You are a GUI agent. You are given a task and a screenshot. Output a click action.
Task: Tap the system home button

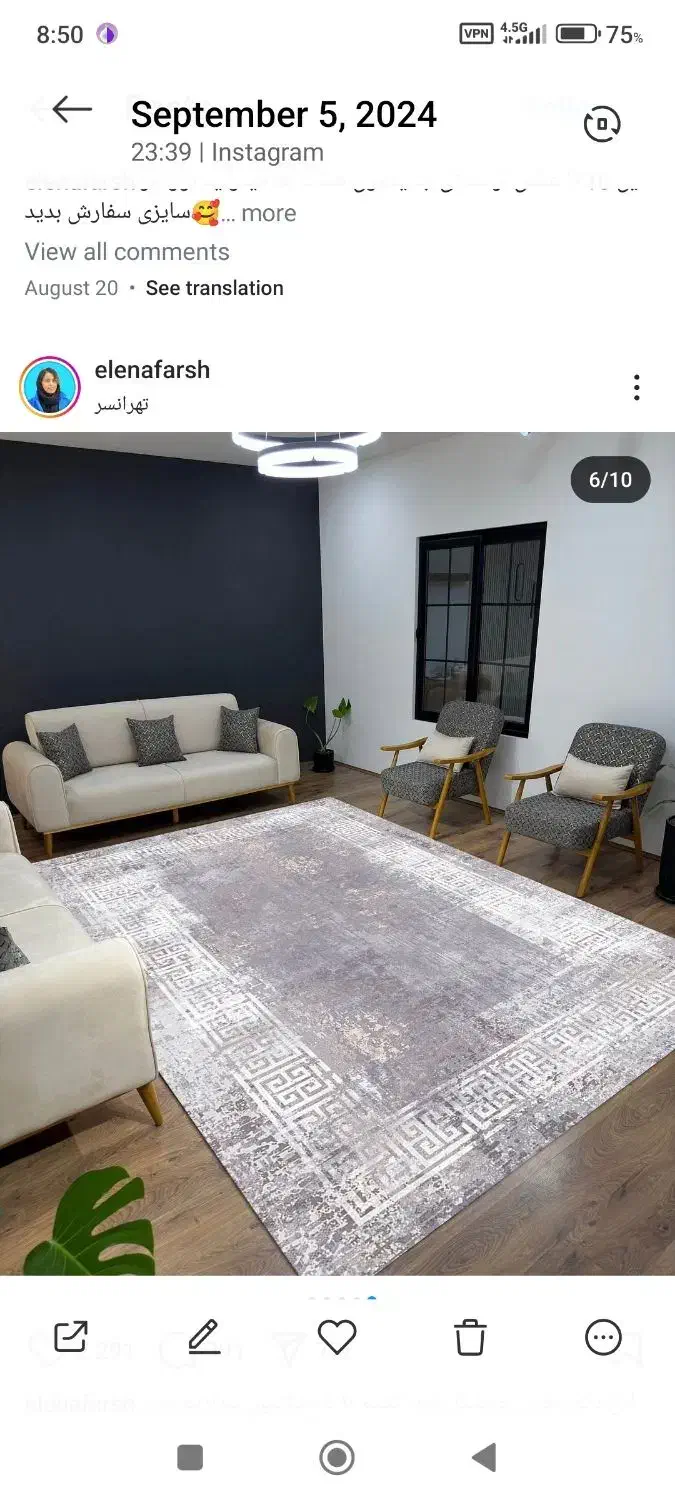pyautogui.click(x=337, y=1458)
